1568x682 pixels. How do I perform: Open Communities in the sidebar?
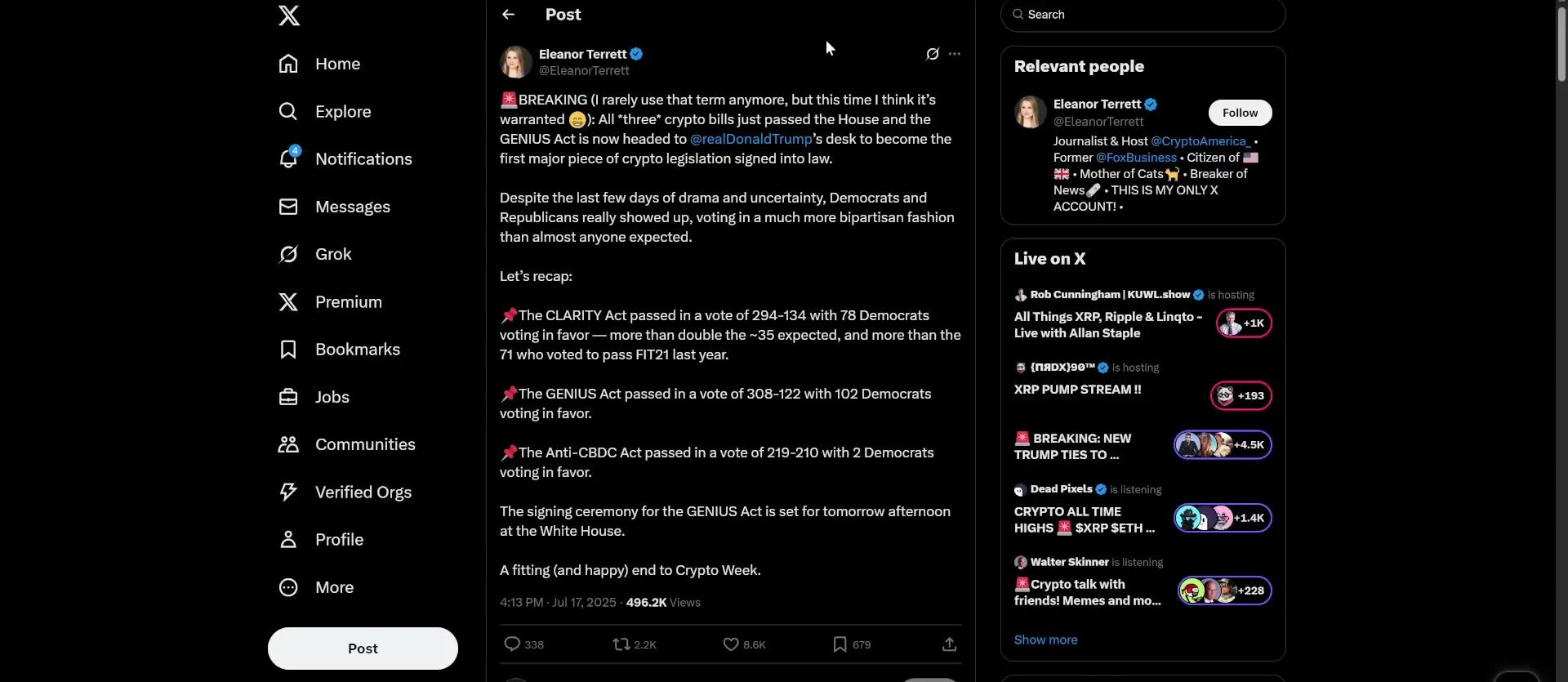click(364, 445)
